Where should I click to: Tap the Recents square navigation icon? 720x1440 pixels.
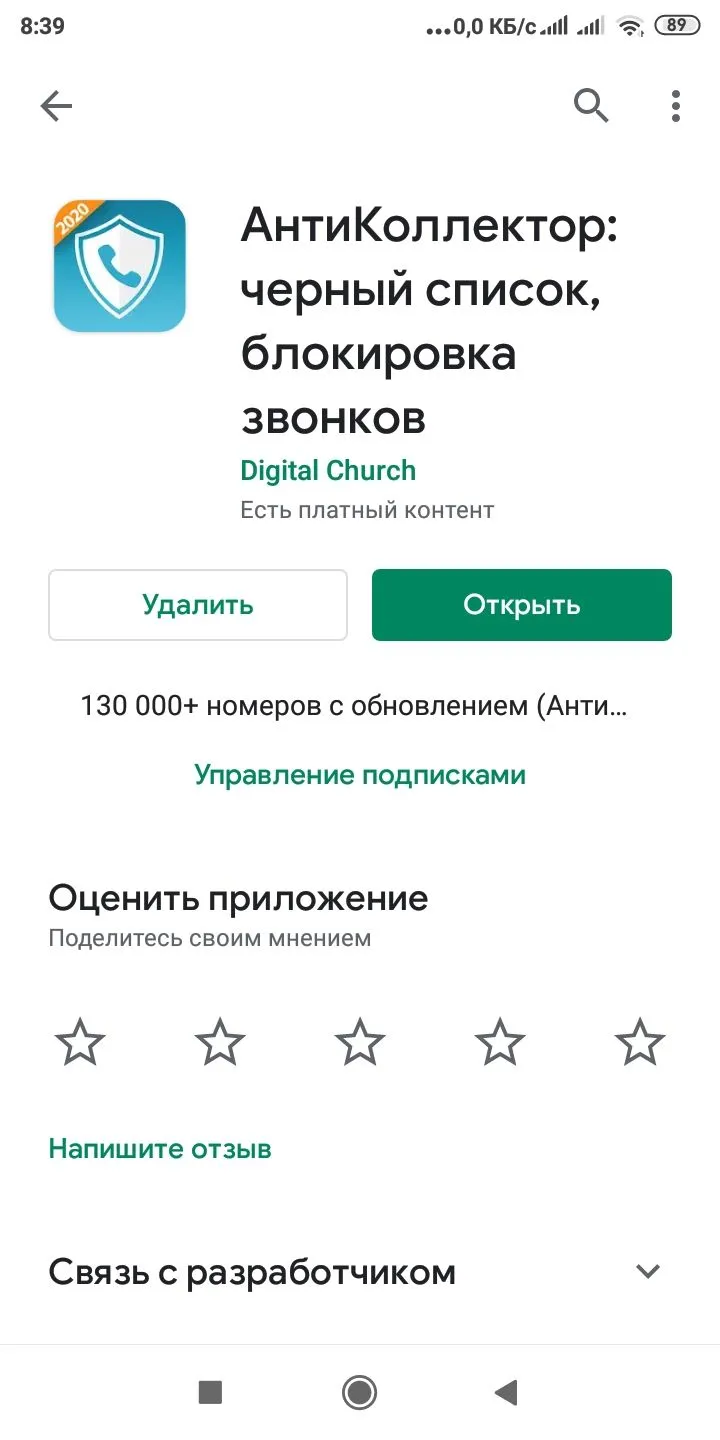210,1391
